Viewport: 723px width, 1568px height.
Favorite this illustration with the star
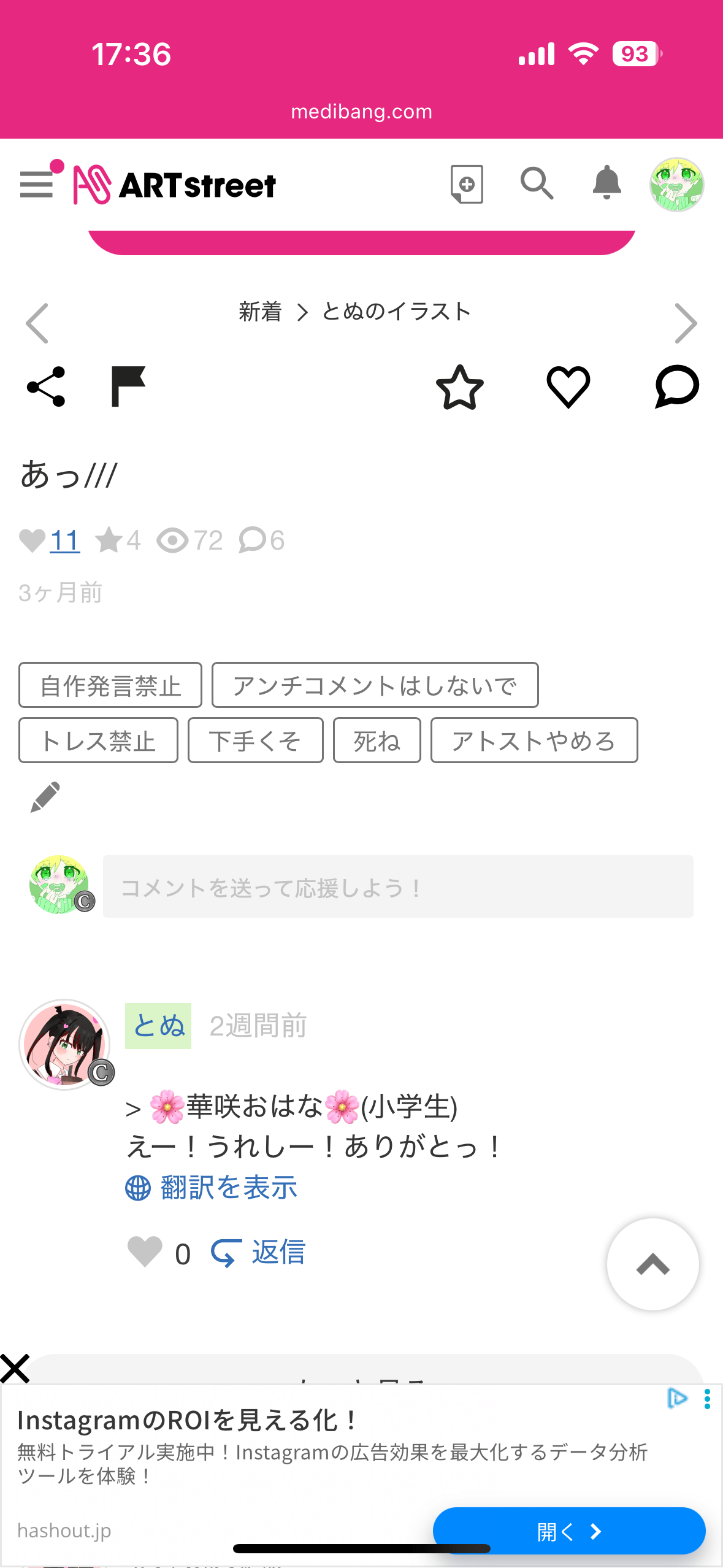[459, 387]
